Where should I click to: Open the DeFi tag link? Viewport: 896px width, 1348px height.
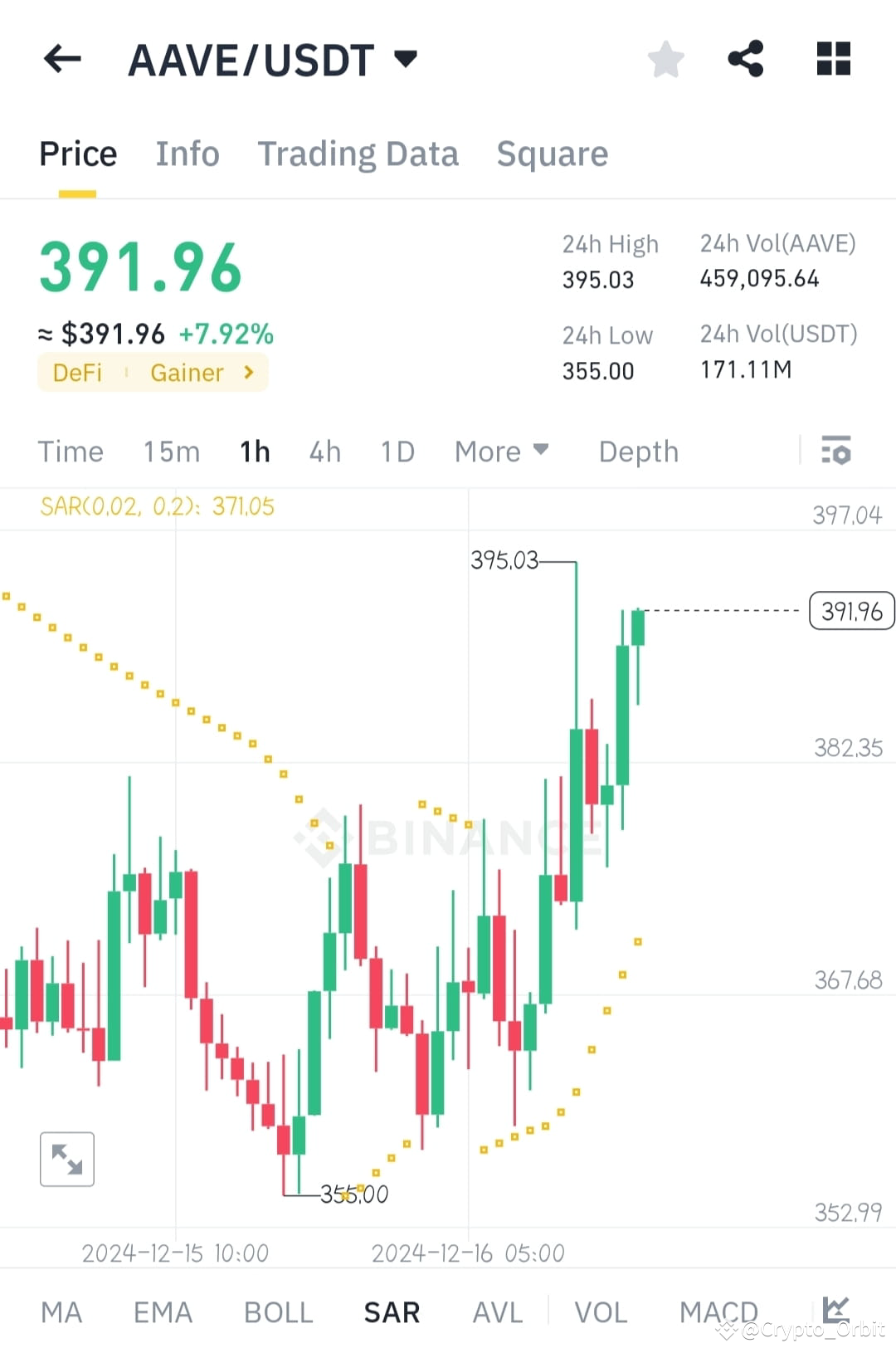77,373
